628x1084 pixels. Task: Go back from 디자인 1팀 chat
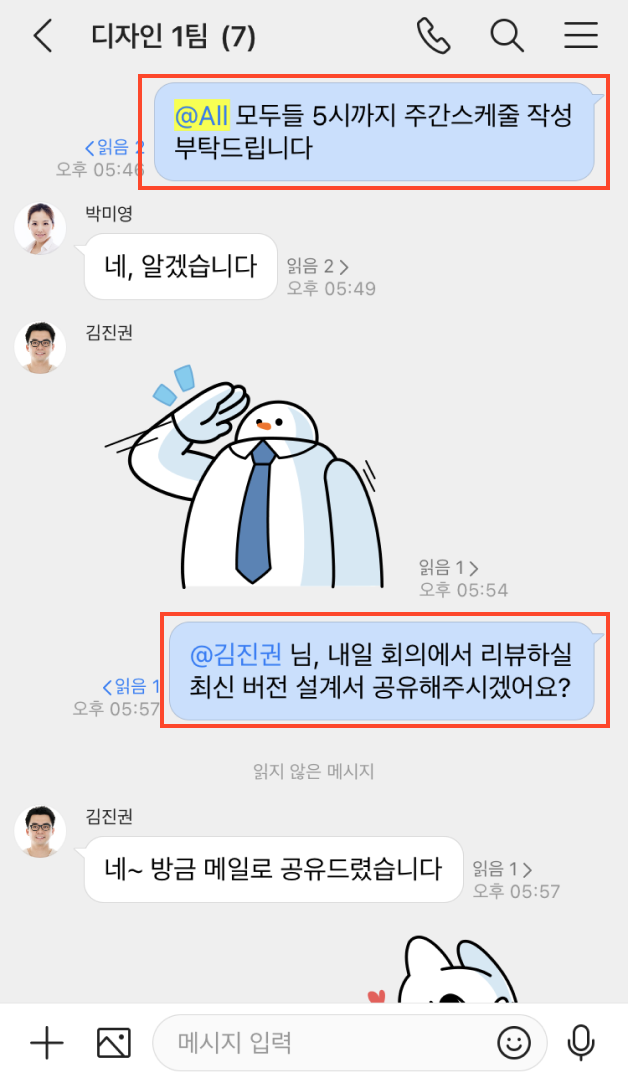point(42,37)
